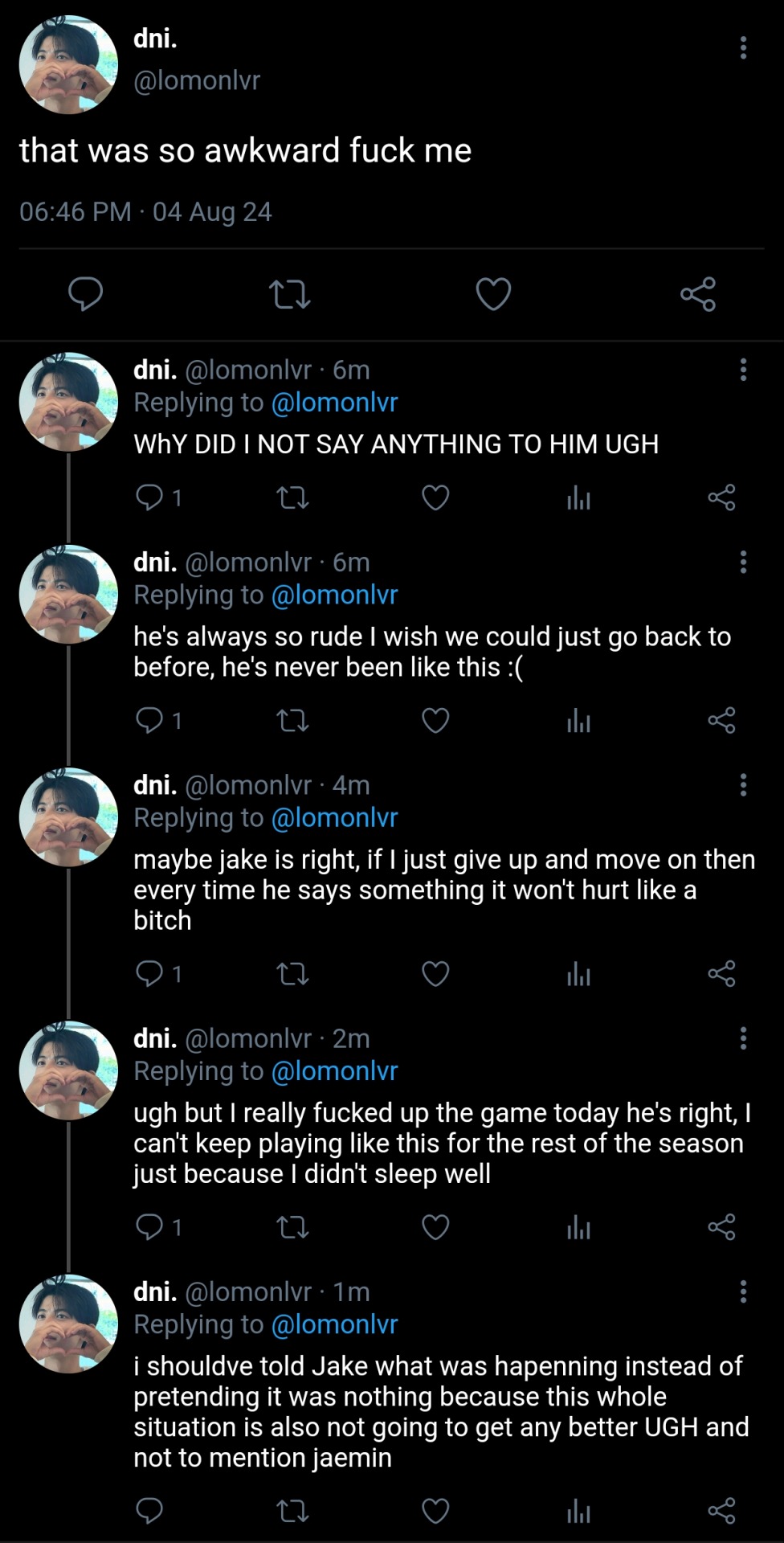784x1543 pixels.
Task: Retweet the 'ugh but I really fucked up' reply
Action: coord(292,1227)
